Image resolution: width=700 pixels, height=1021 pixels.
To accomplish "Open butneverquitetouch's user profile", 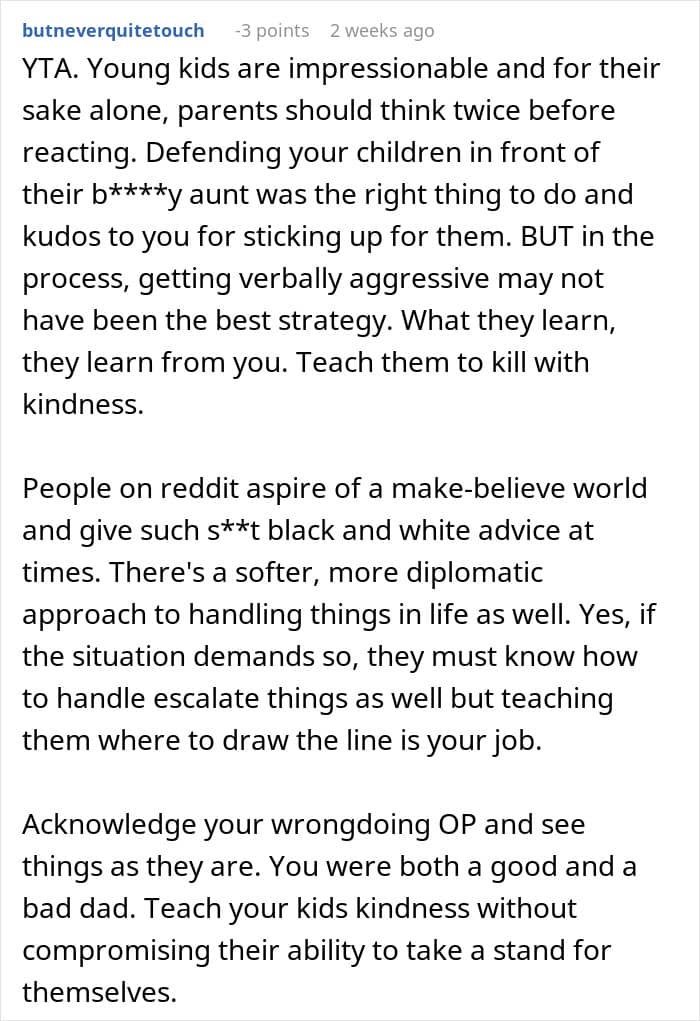I will pyautogui.click(x=113, y=31).
